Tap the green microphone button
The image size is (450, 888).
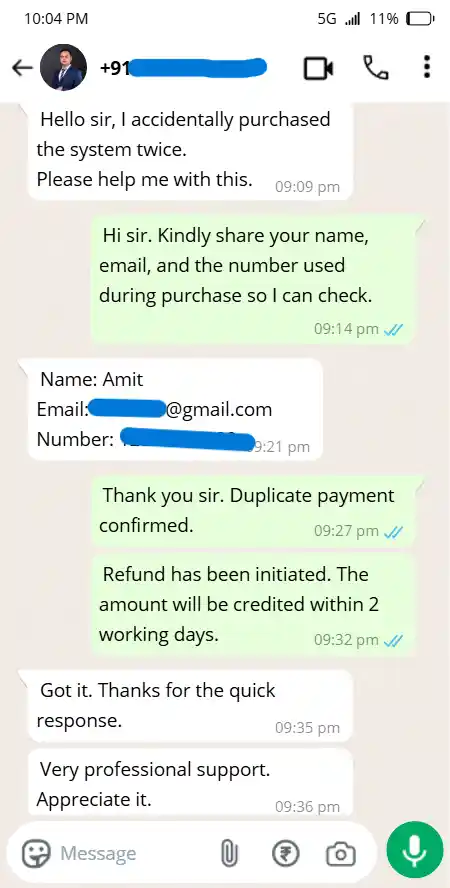click(x=415, y=849)
